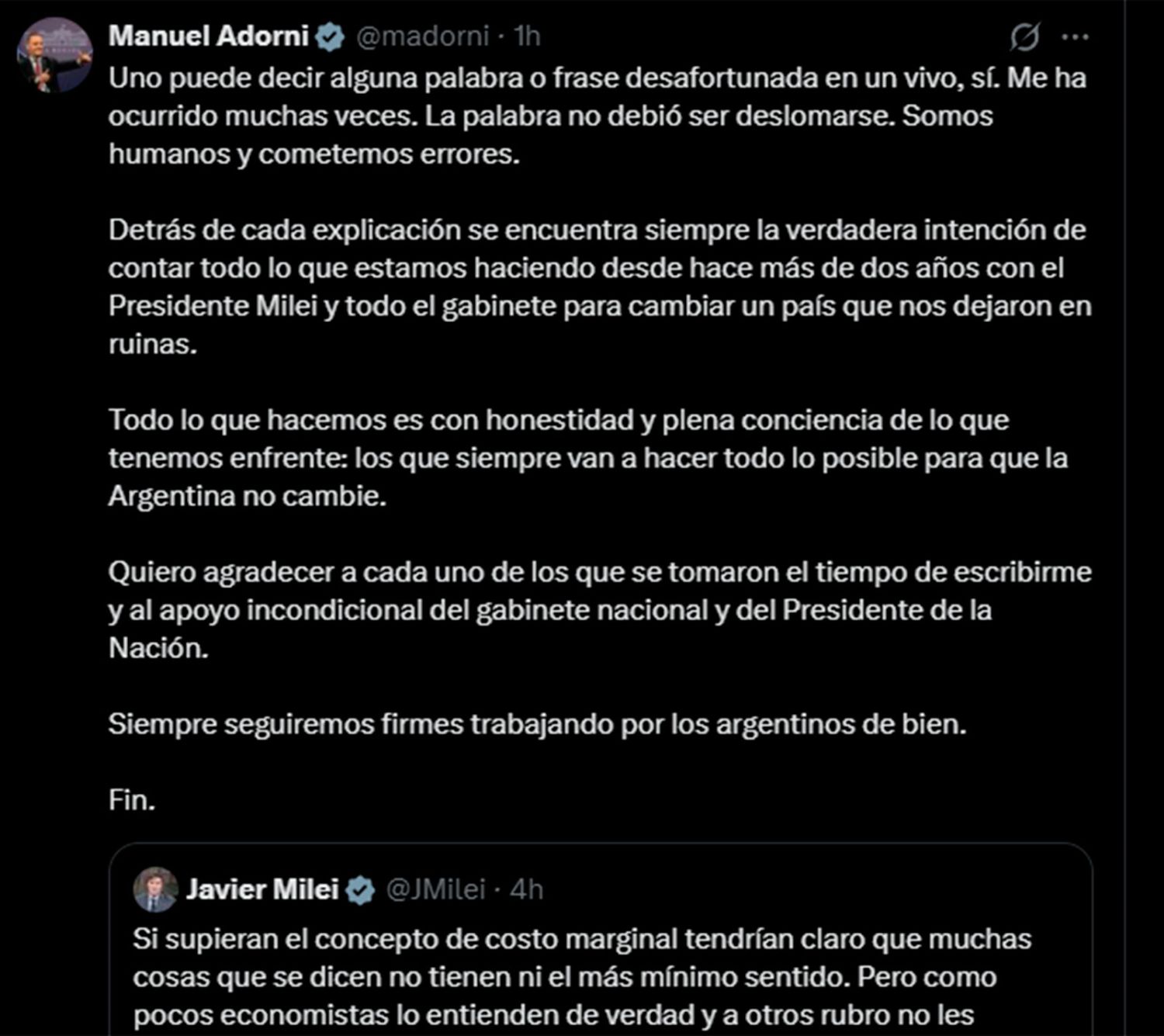Open the Manuel Adorni name link

[x=209, y=36]
